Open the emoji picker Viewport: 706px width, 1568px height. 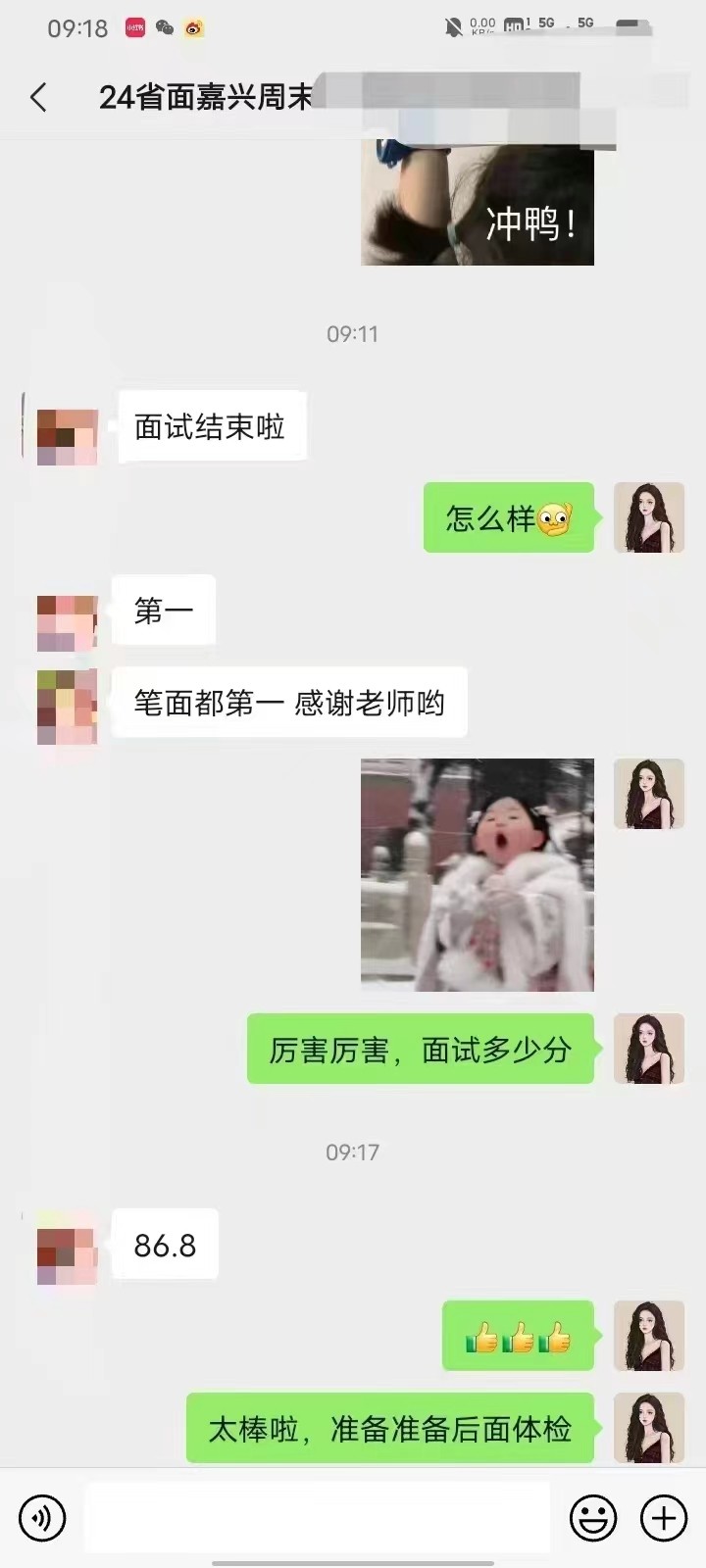(x=593, y=1518)
